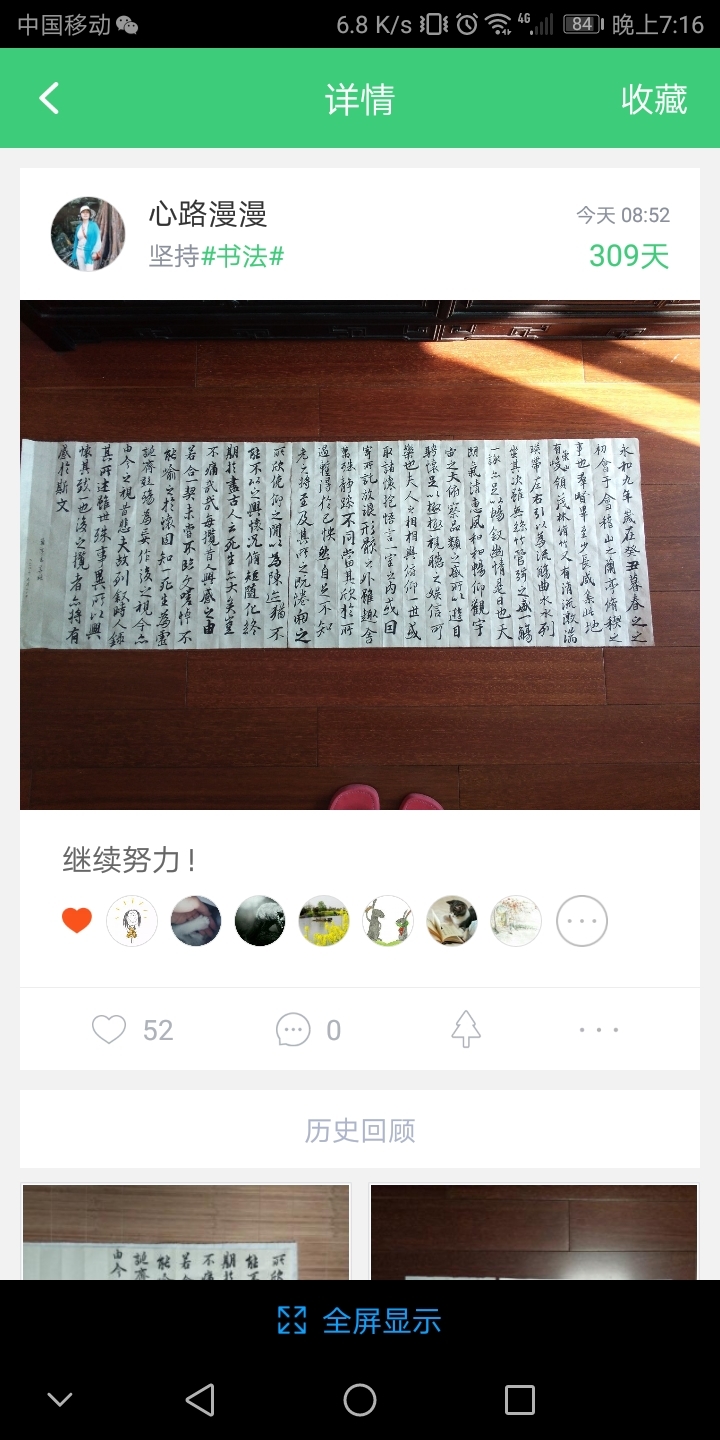Open more options via three-dot icon

(x=597, y=1029)
